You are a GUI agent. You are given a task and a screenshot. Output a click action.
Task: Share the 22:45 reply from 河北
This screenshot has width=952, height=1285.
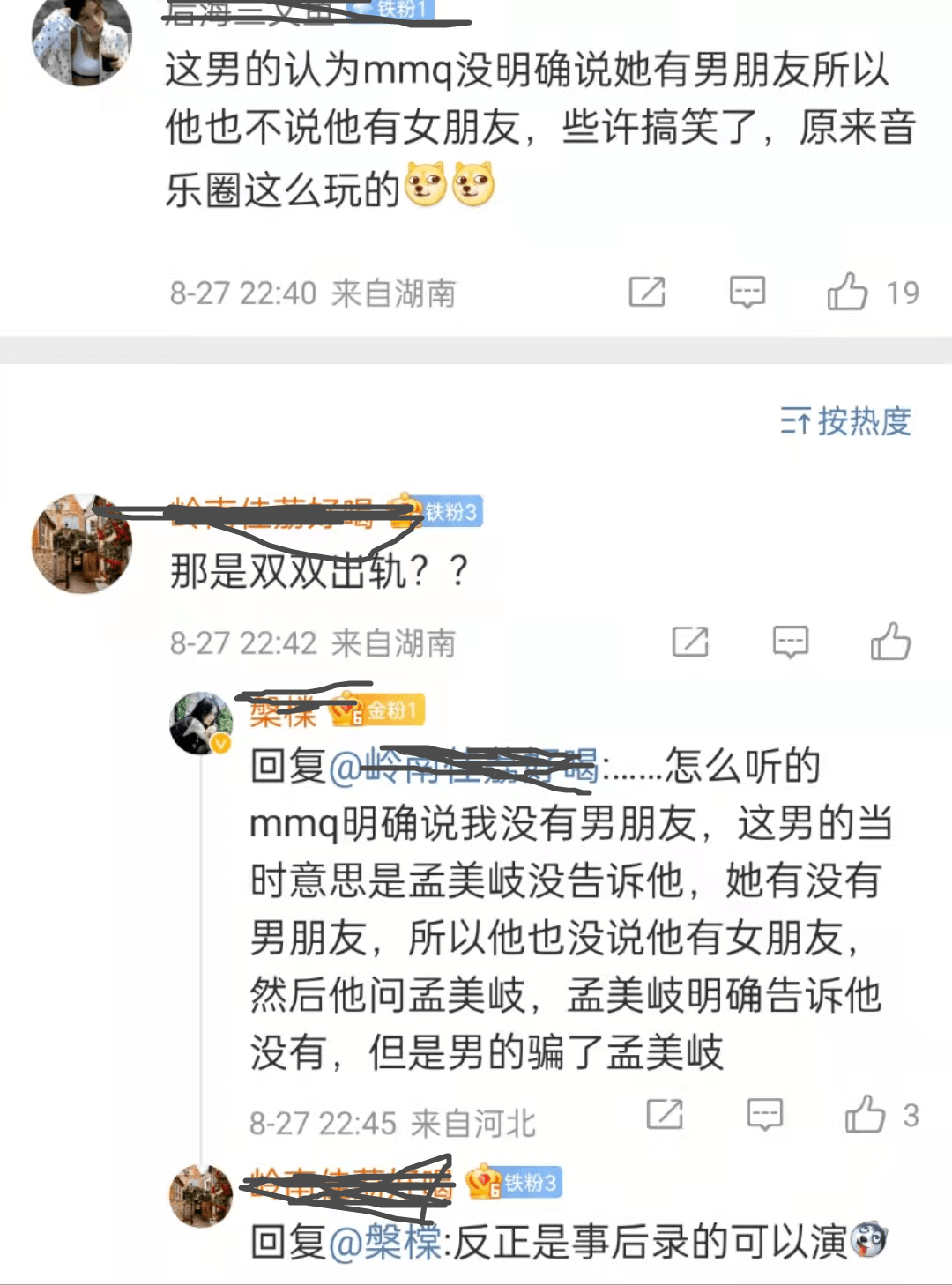coord(665,1115)
